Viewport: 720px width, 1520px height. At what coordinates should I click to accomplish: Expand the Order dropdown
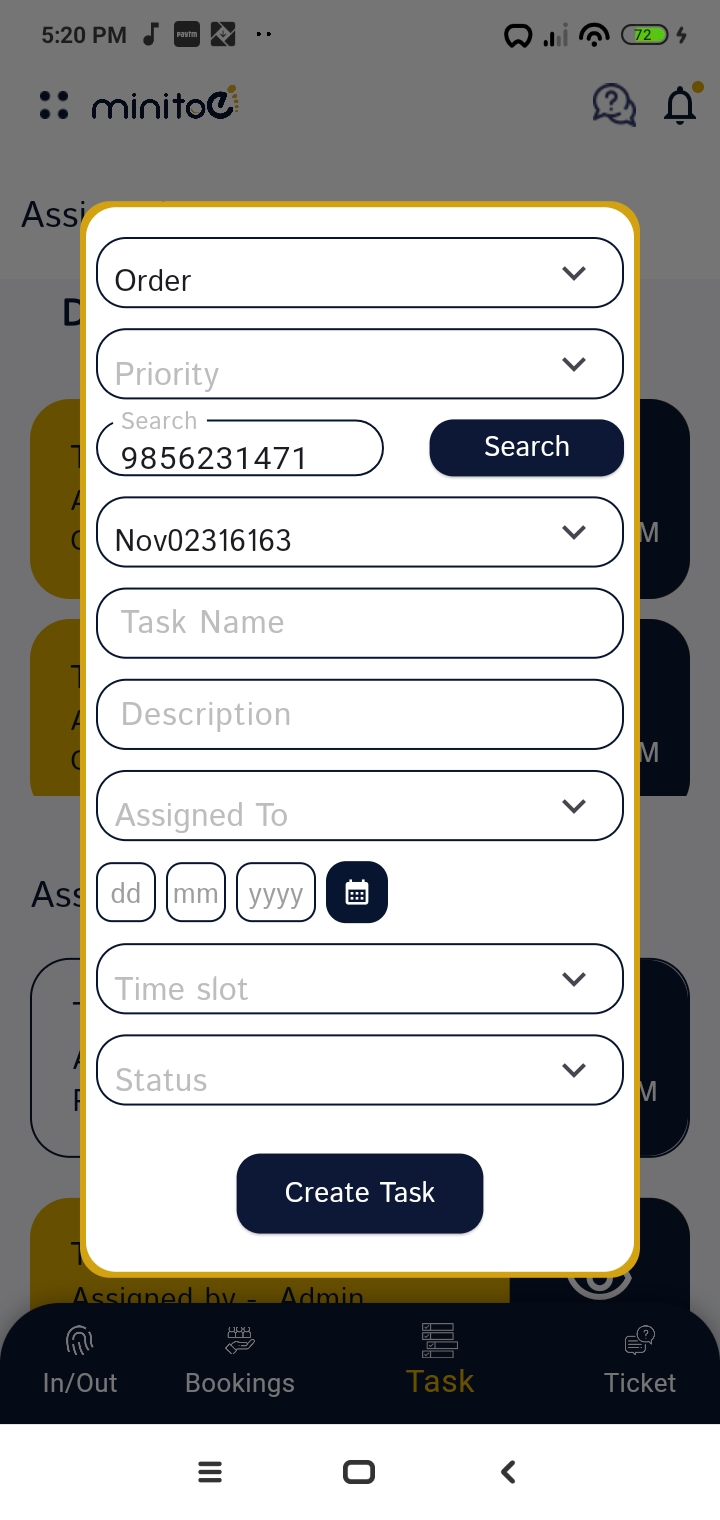[360, 273]
